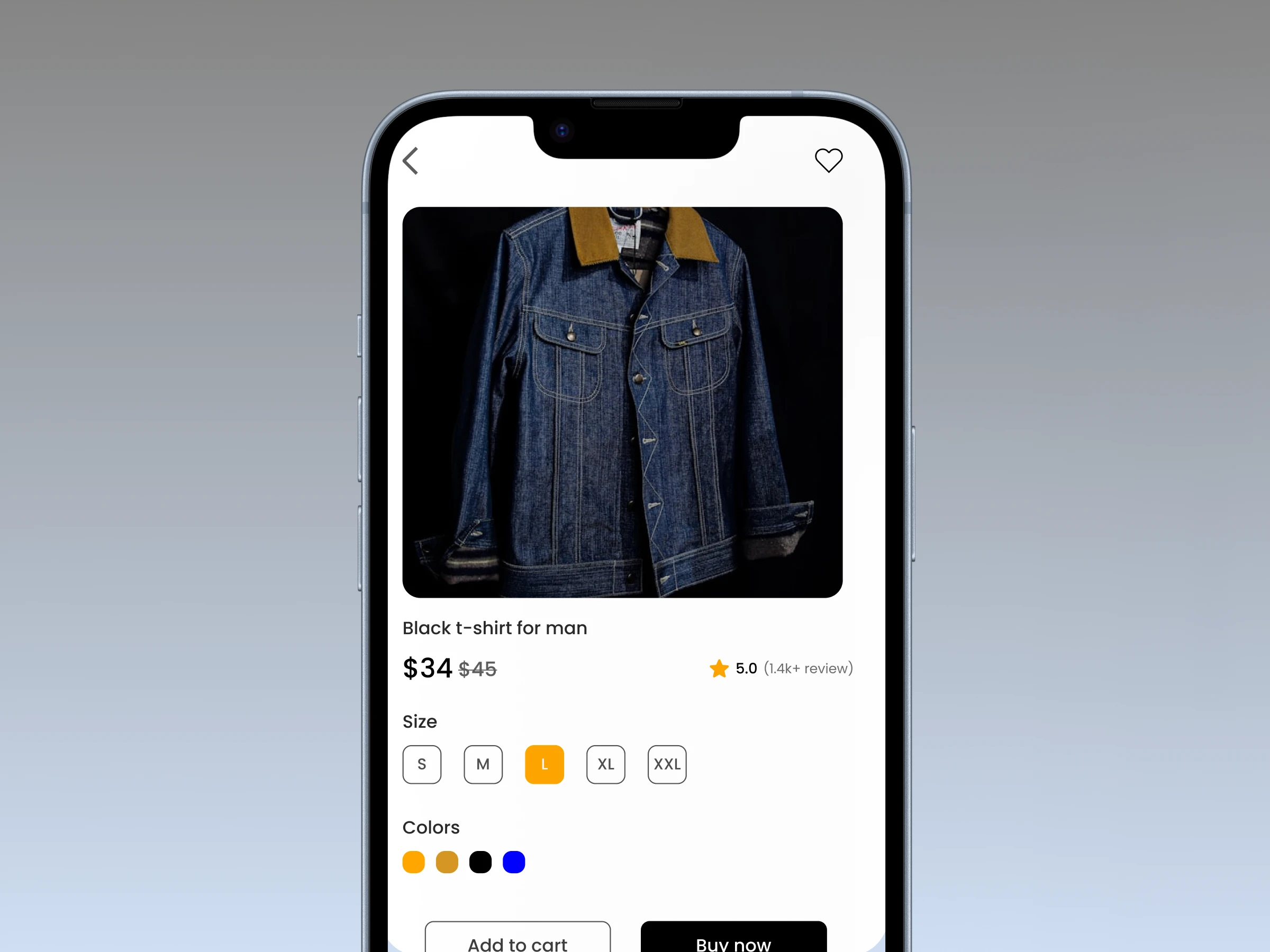Select the orange color swatch

point(413,862)
